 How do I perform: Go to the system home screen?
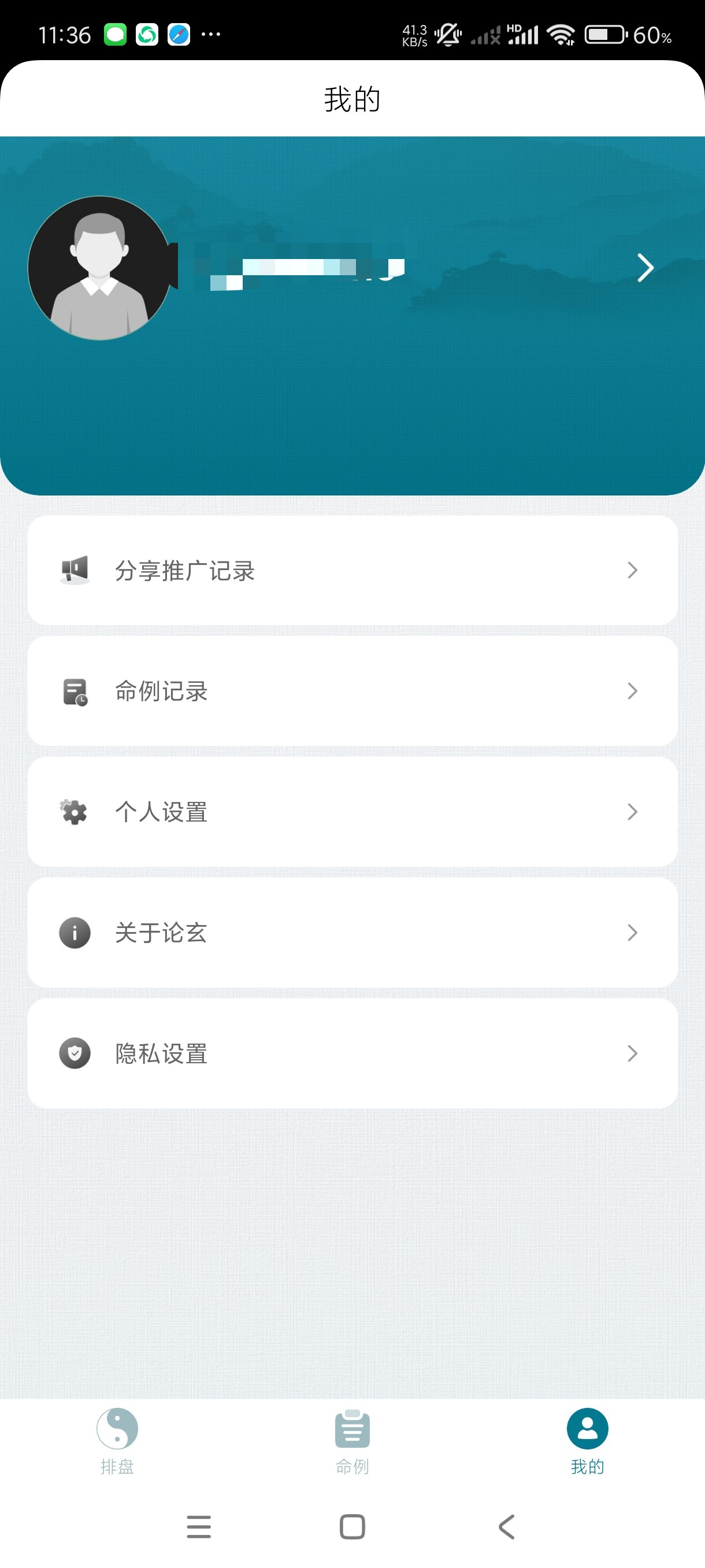tap(352, 1526)
